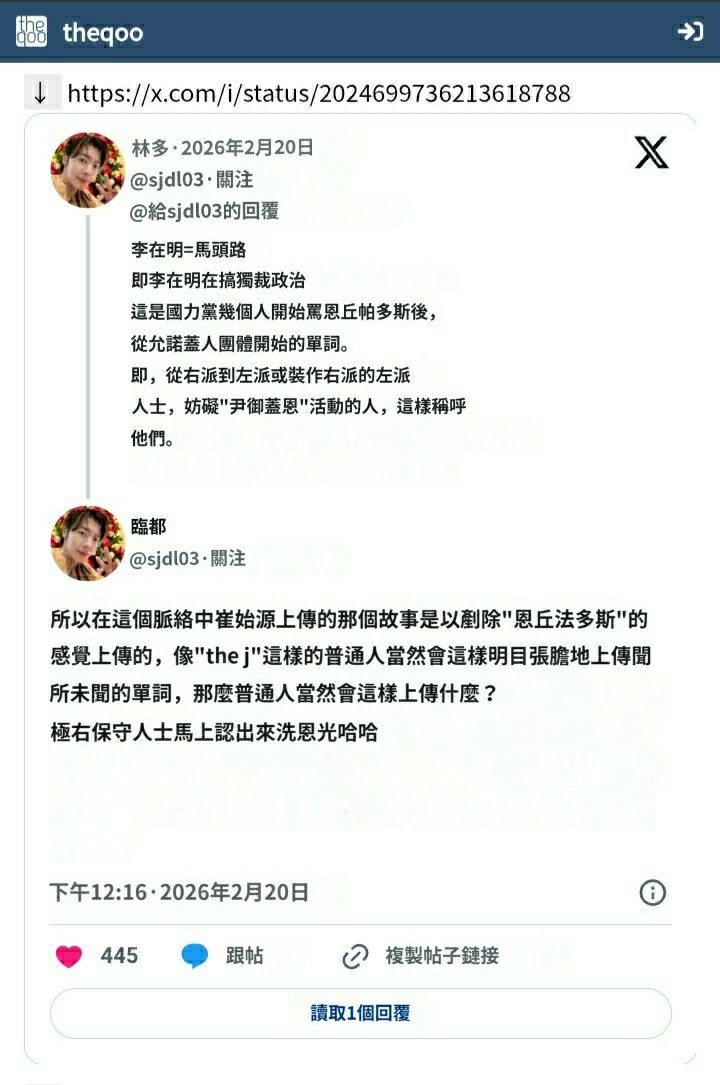720x1085 pixels.
Task: Open the 給sjdl03的回覆 reply link
Action: tap(204, 211)
